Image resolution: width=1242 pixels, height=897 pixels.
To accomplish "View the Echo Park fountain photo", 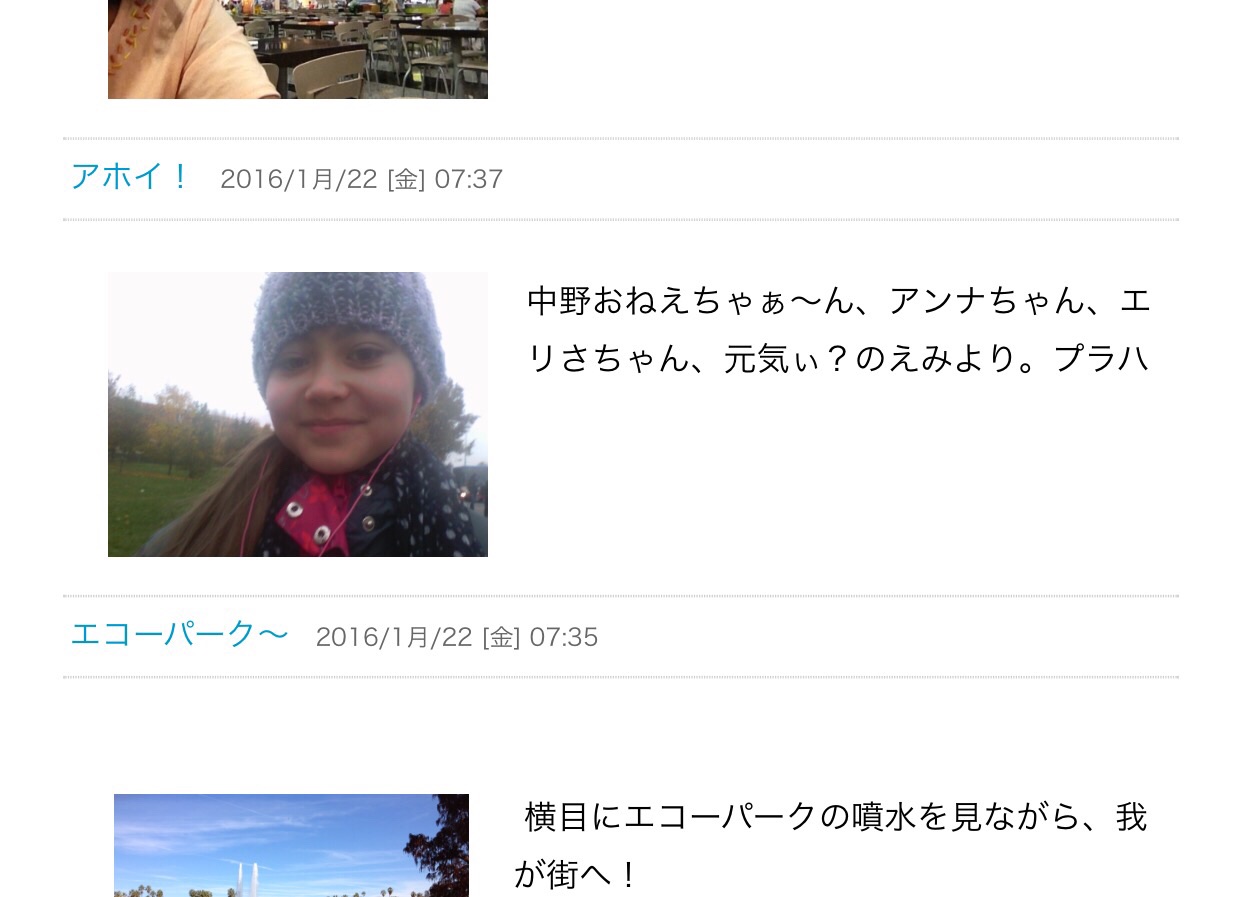I will tap(291, 846).
